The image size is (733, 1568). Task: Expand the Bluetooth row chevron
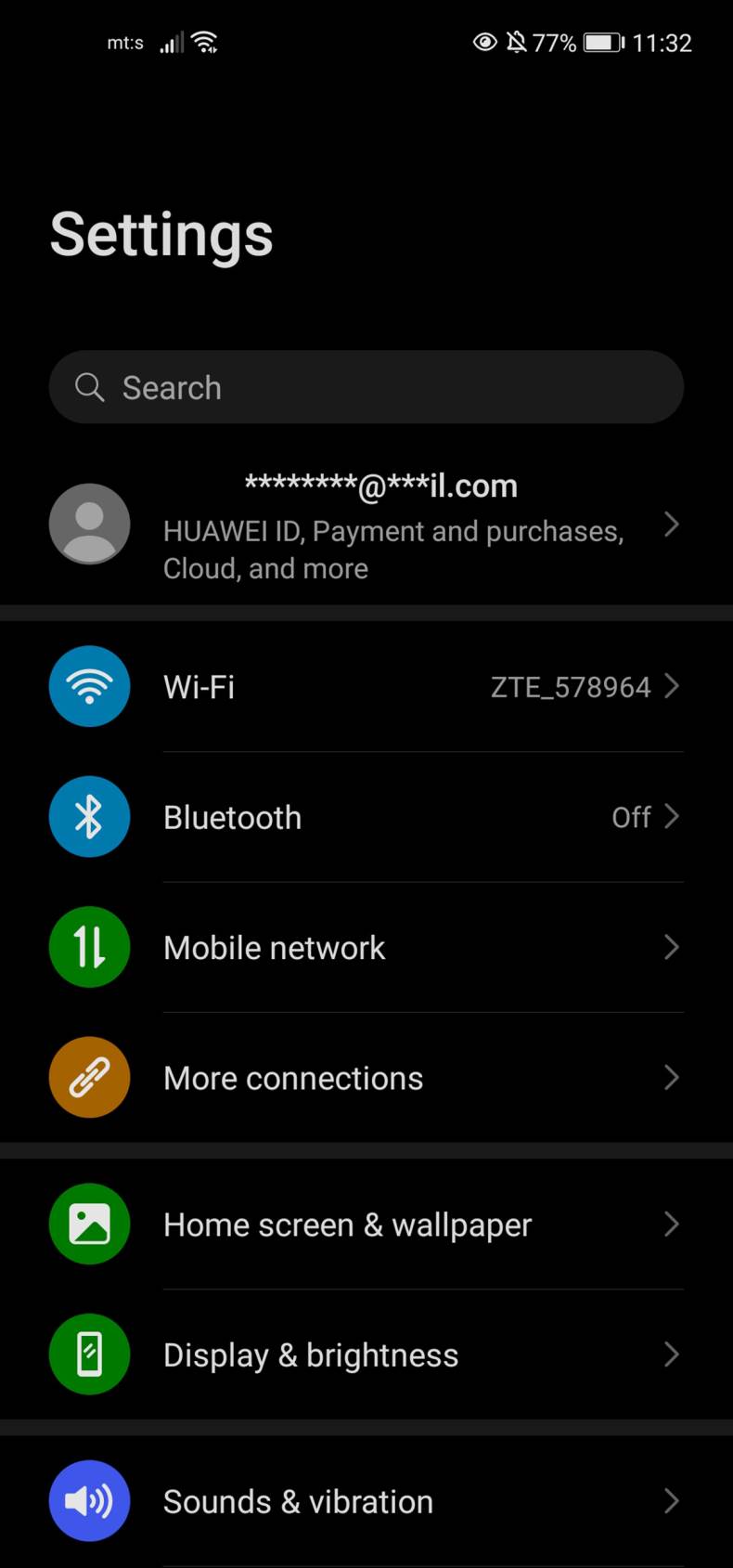pyautogui.click(x=671, y=817)
